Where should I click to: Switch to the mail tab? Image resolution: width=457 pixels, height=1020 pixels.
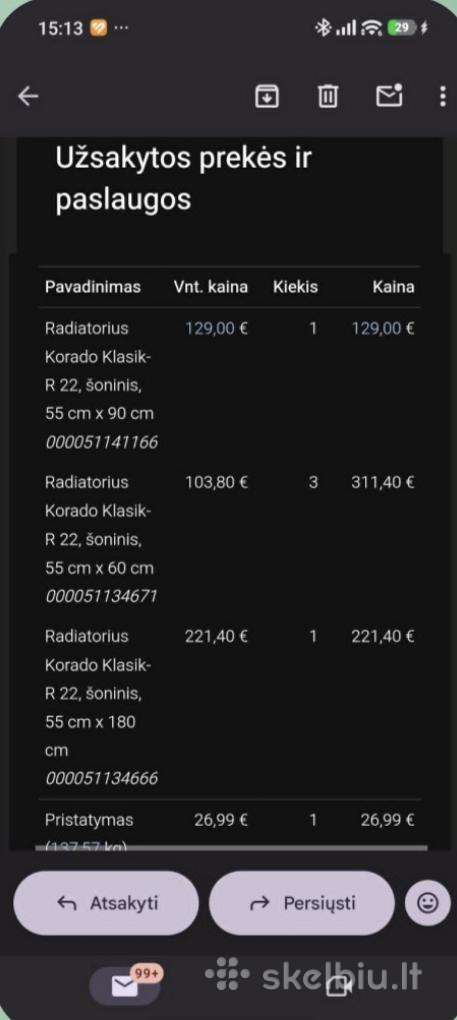pyautogui.click(x=125, y=986)
